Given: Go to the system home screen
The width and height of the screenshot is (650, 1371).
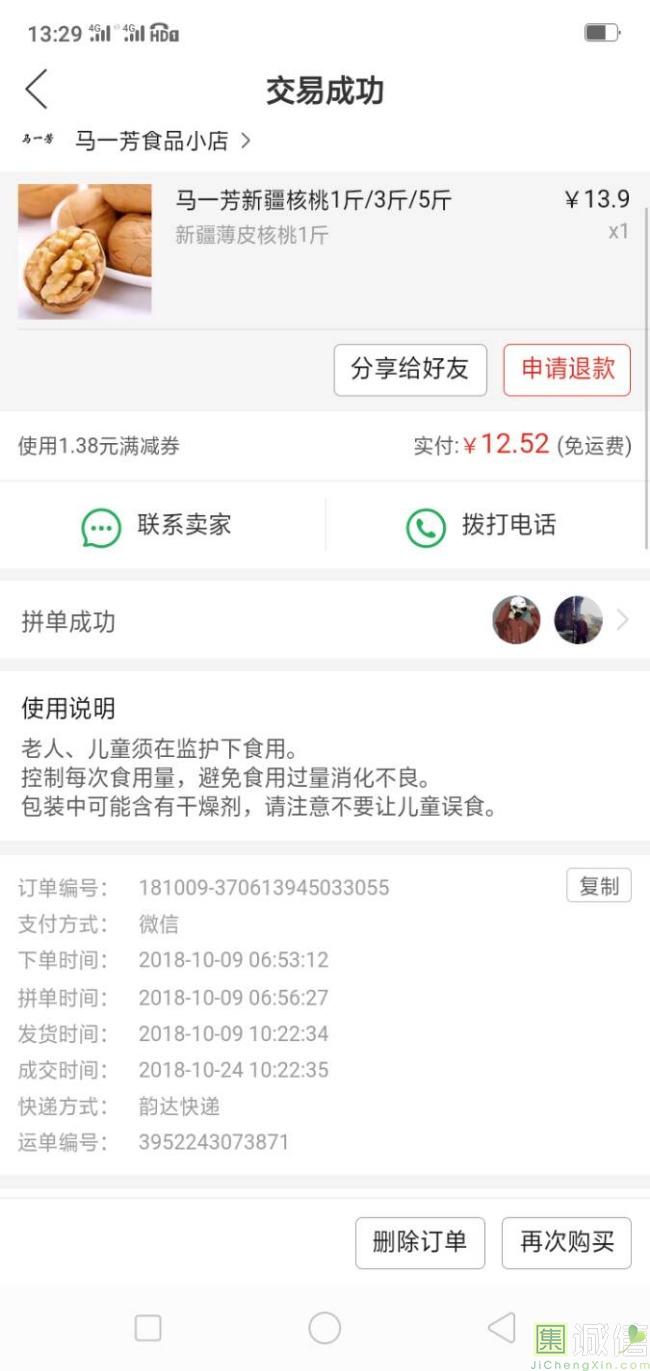Looking at the screenshot, I should tap(324, 1328).
